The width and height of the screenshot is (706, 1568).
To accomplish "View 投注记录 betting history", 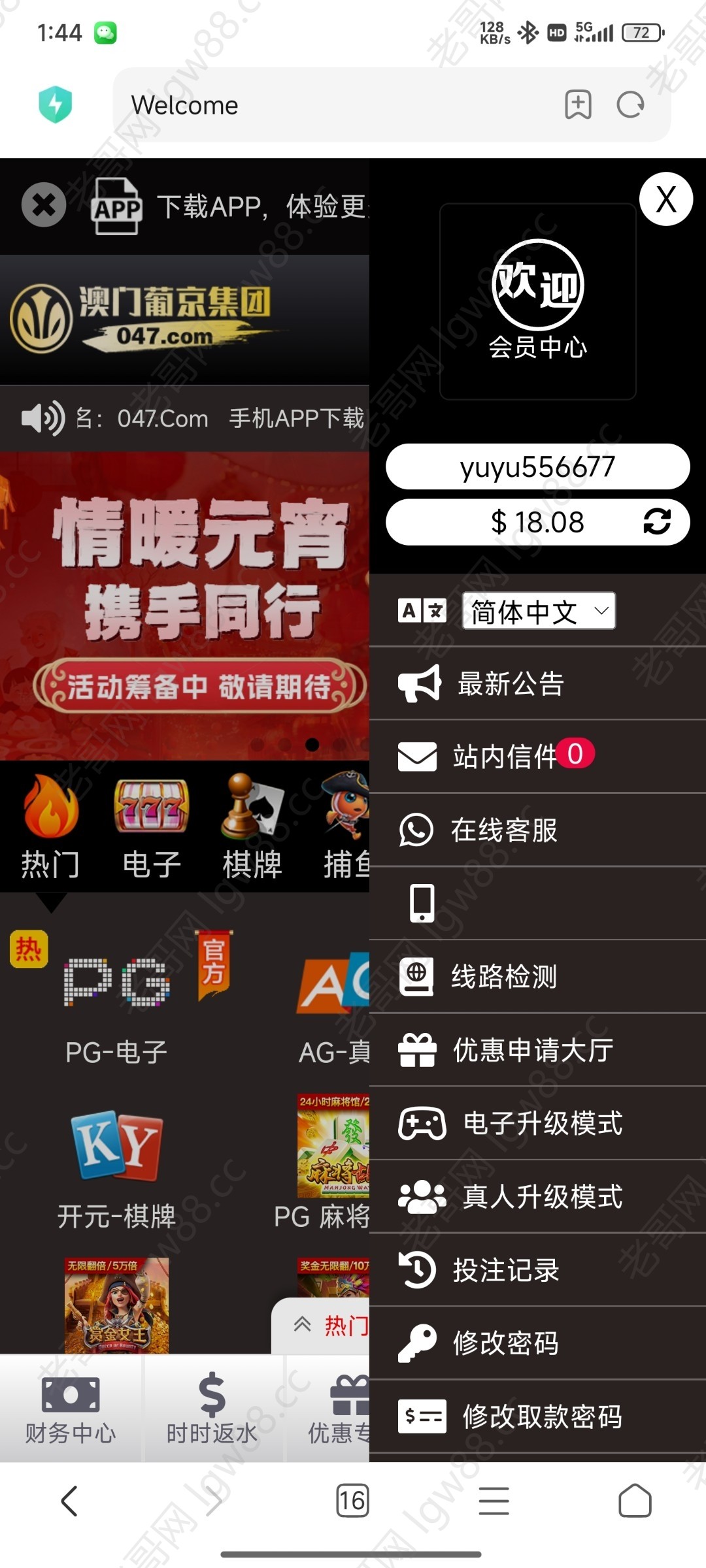I will [x=506, y=1269].
